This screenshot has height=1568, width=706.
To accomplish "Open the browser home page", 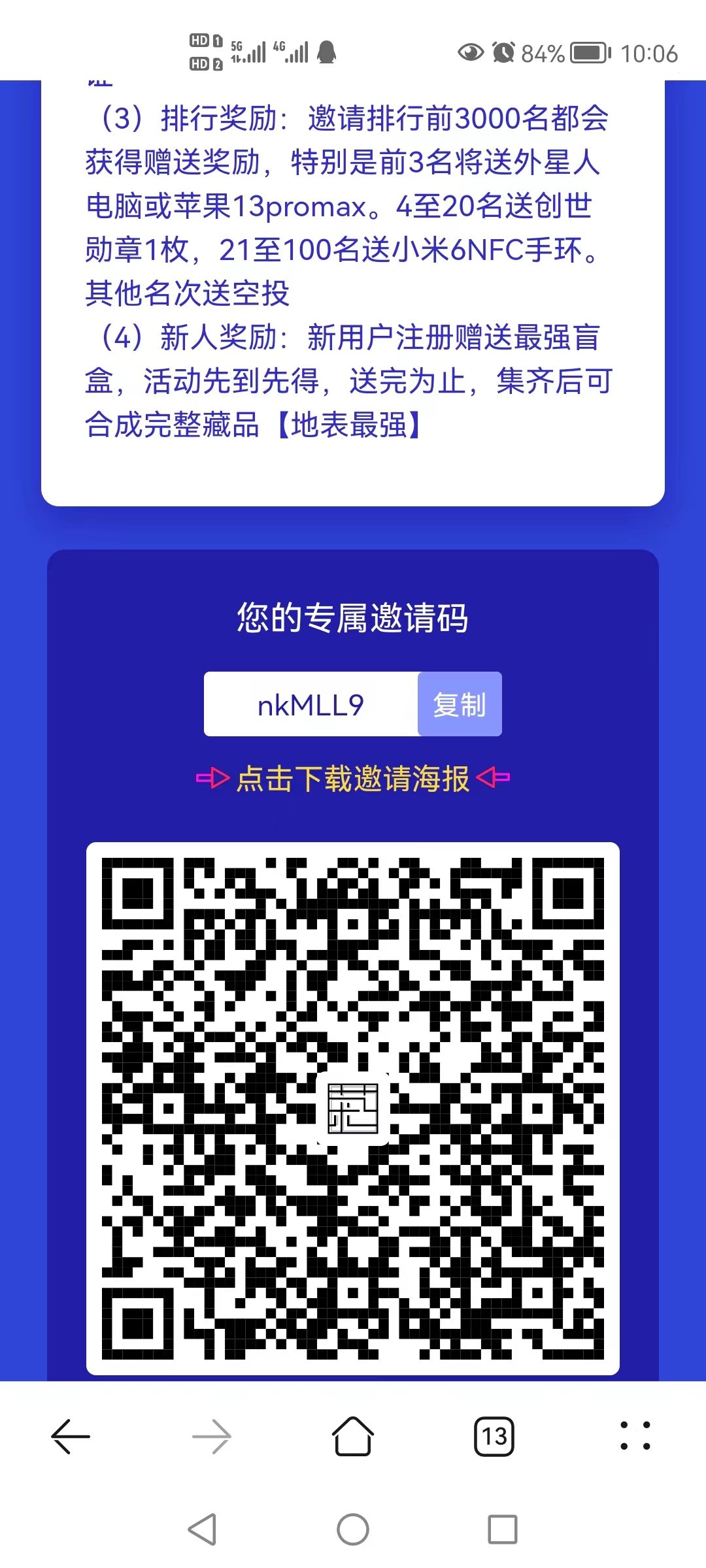I will (353, 1436).
